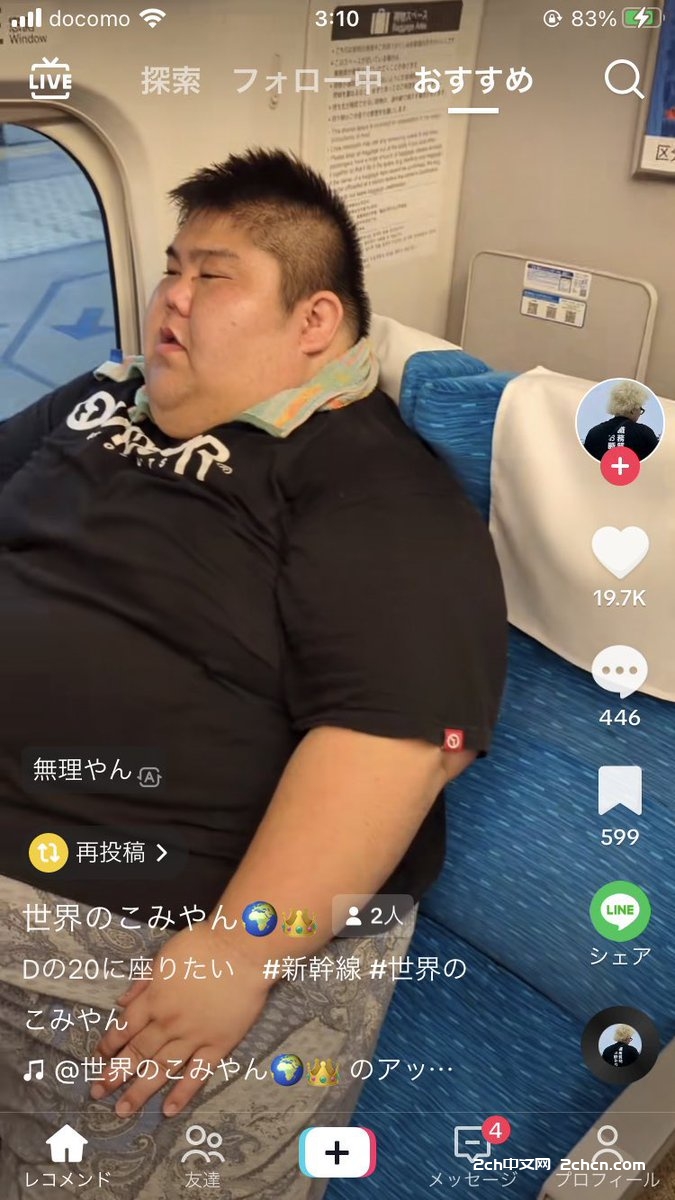Screen dimensions: 675x1200
Task: Open the comments bubble
Action: pos(619,672)
